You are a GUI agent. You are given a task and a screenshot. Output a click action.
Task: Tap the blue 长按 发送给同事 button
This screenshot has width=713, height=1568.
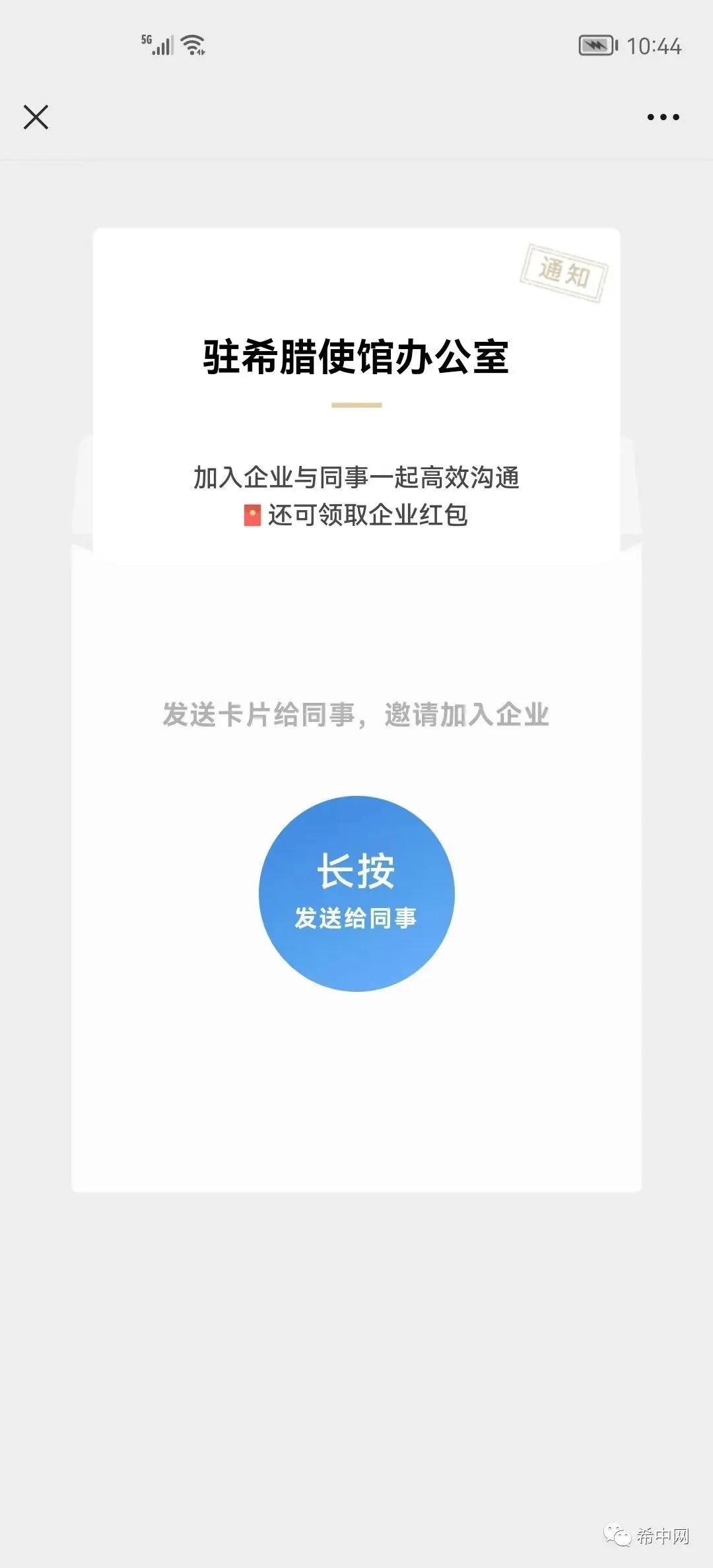tap(356, 894)
